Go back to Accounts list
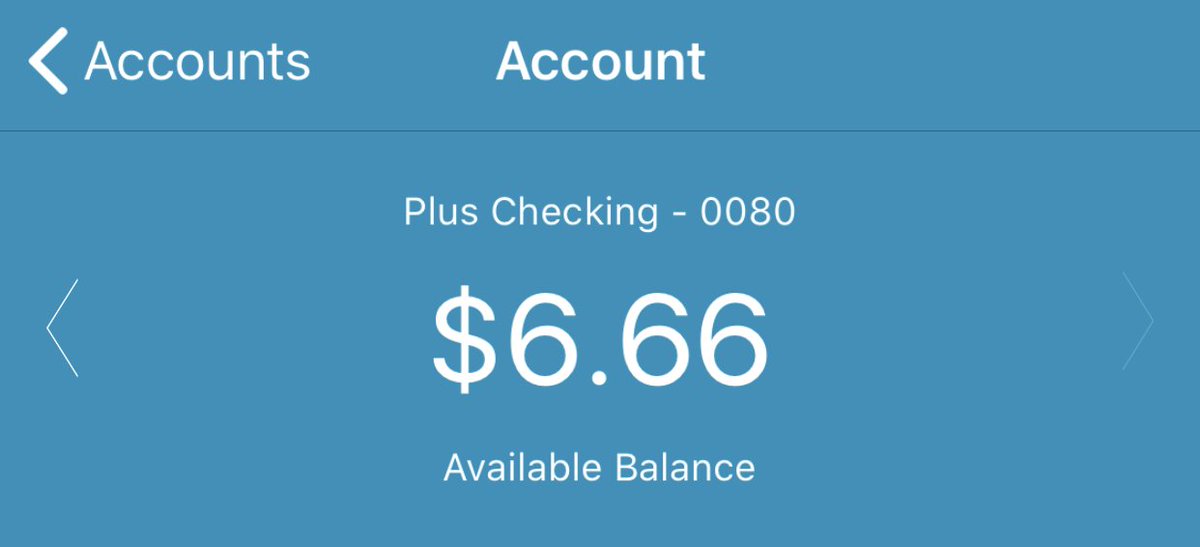The width and height of the screenshot is (1200, 547). pyautogui.click(x=168, y=62)
